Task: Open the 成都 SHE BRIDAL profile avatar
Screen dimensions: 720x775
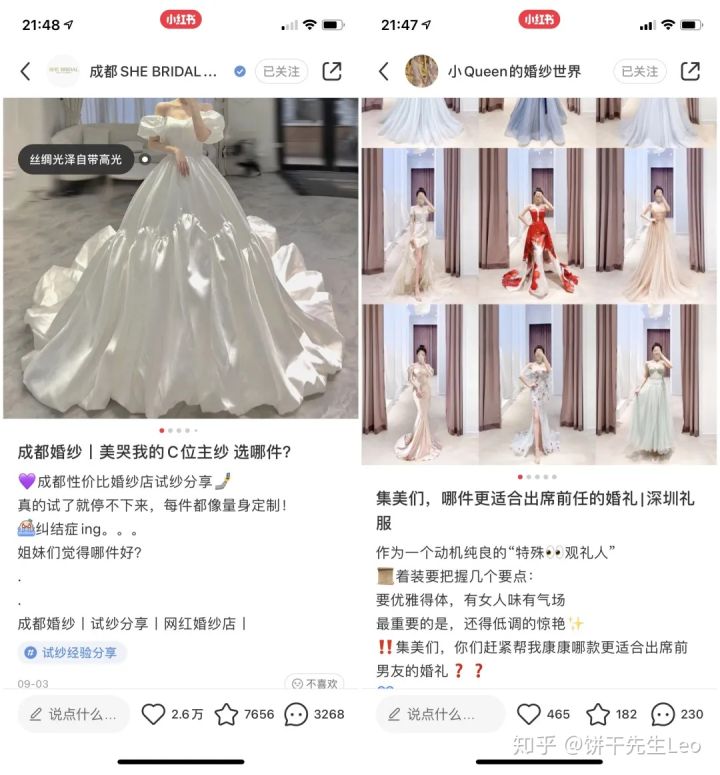Action: click(x=63, y=71)
